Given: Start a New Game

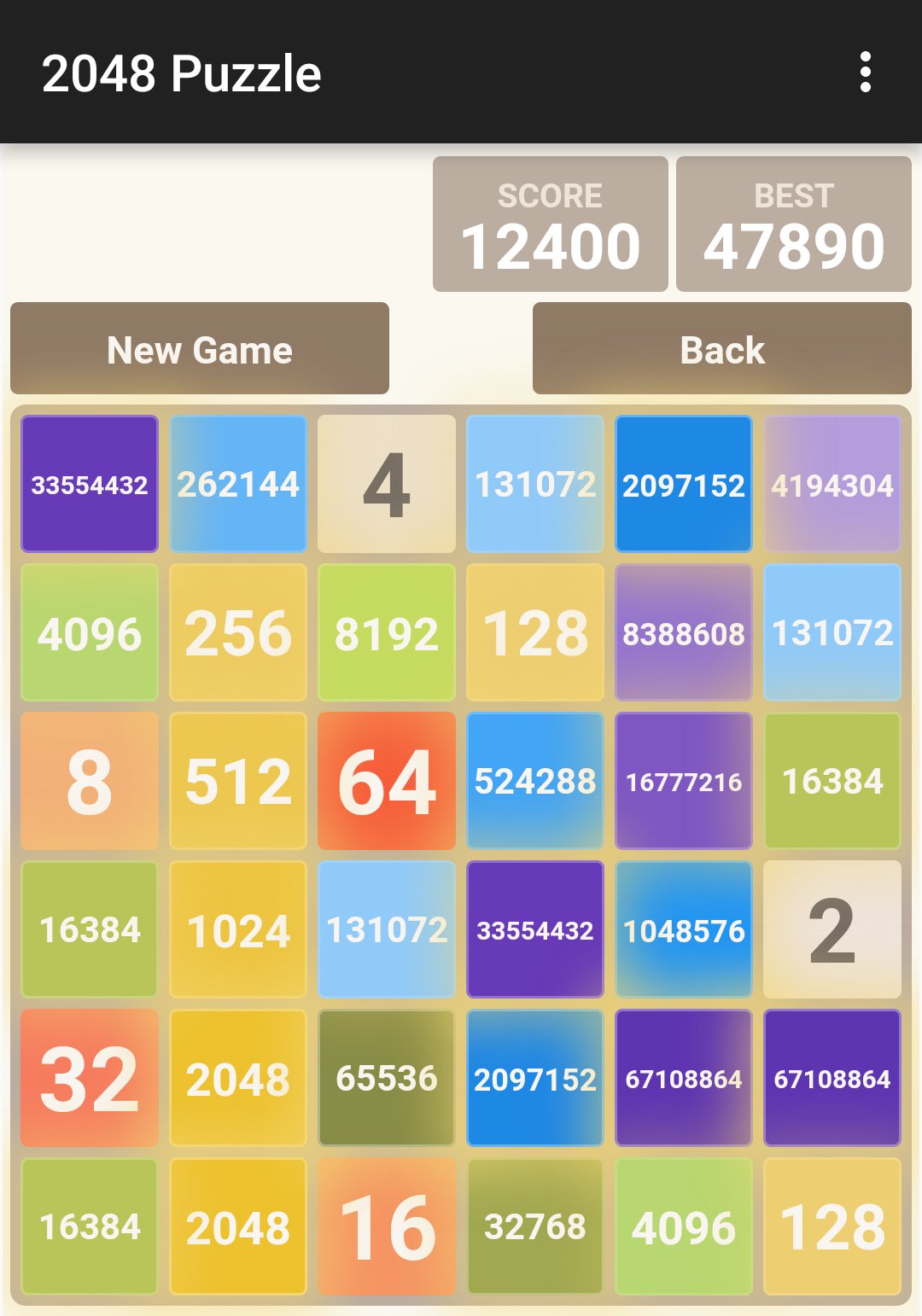Looking at the screenshot, I should click(x=200, y=349).
